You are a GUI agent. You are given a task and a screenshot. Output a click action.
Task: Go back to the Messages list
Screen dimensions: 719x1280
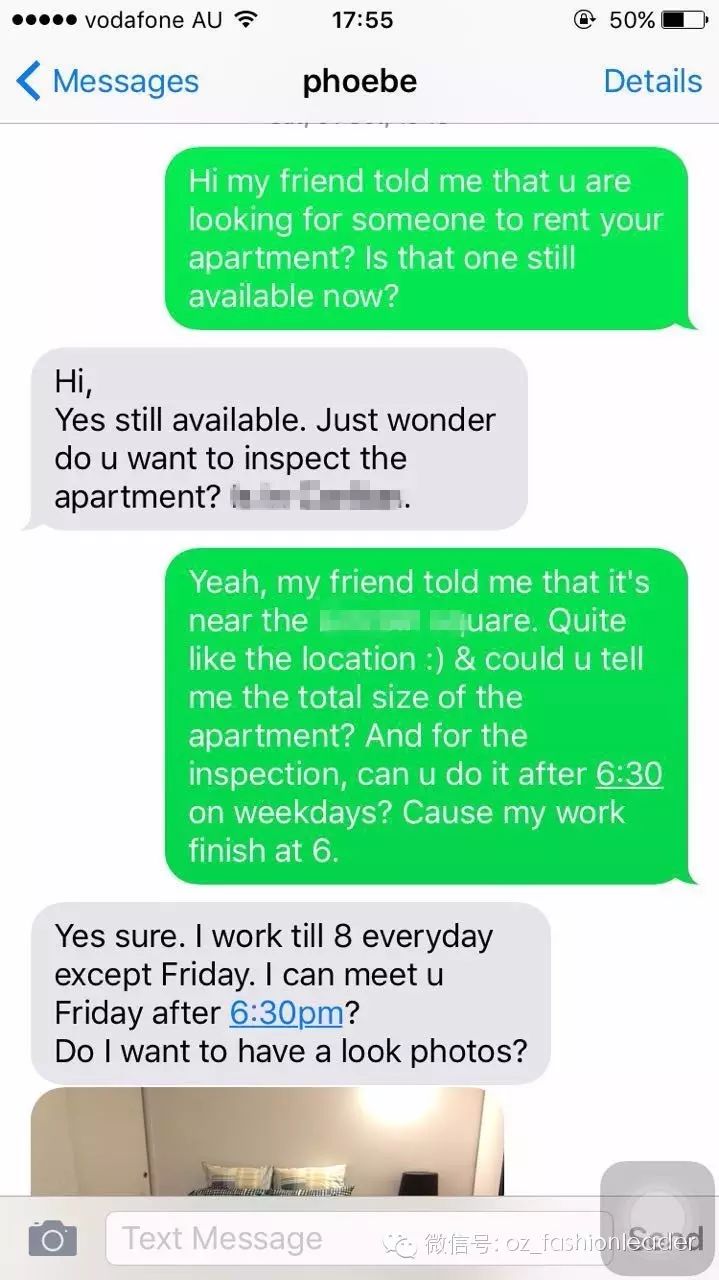[x=108, y=81]
